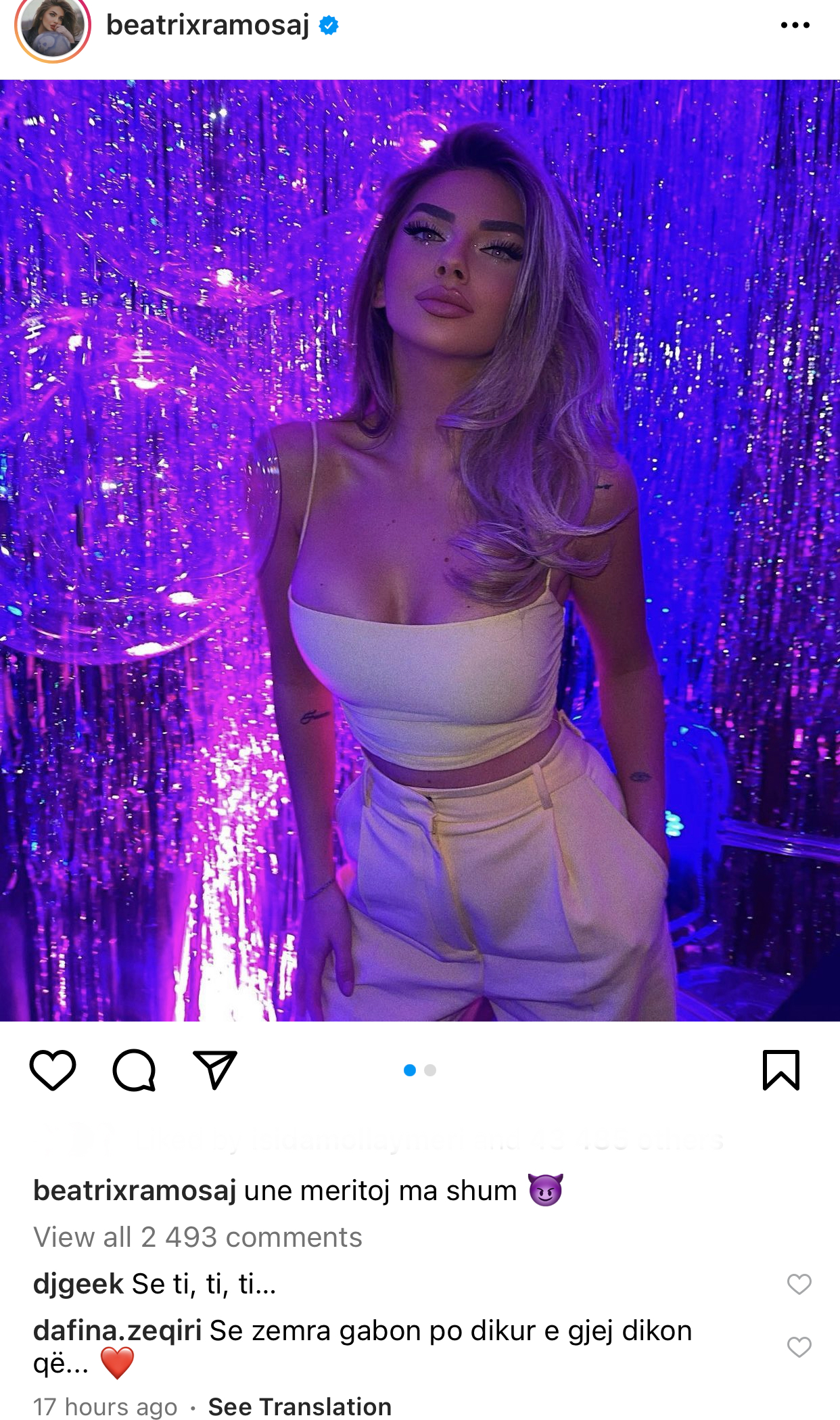
Task: Open the post's three-dot options menu
Action: click(x=795, y=26)
